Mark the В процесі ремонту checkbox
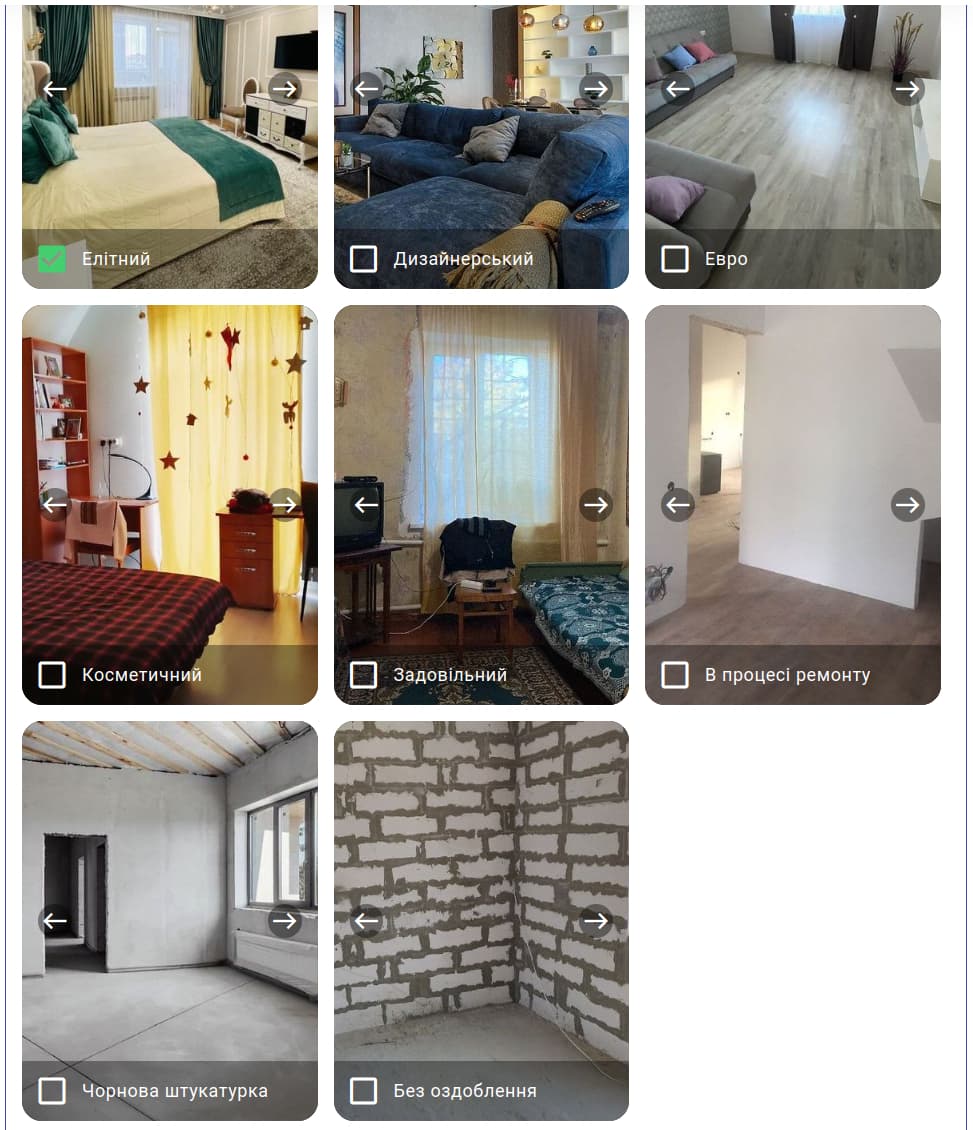 point(675,675)
